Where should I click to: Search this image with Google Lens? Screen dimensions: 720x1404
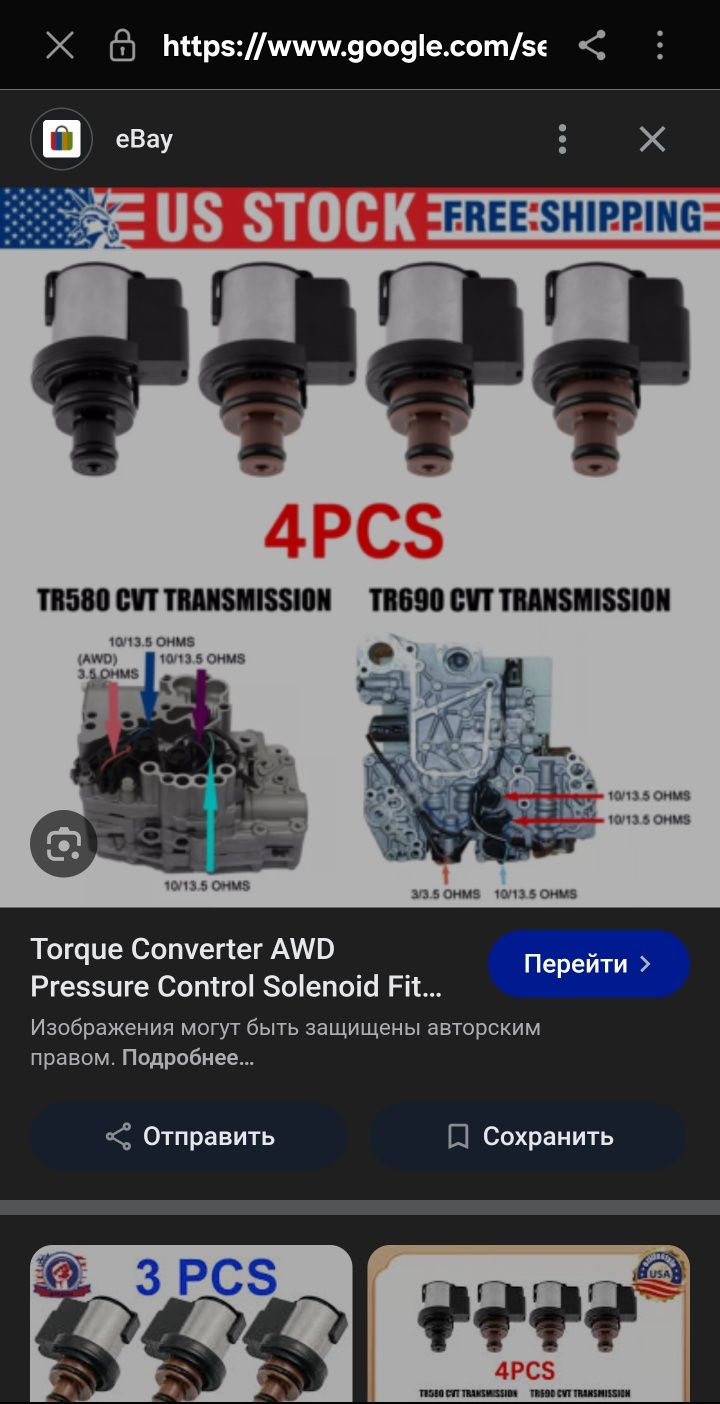pyautogui.click(x=63, y=845)
